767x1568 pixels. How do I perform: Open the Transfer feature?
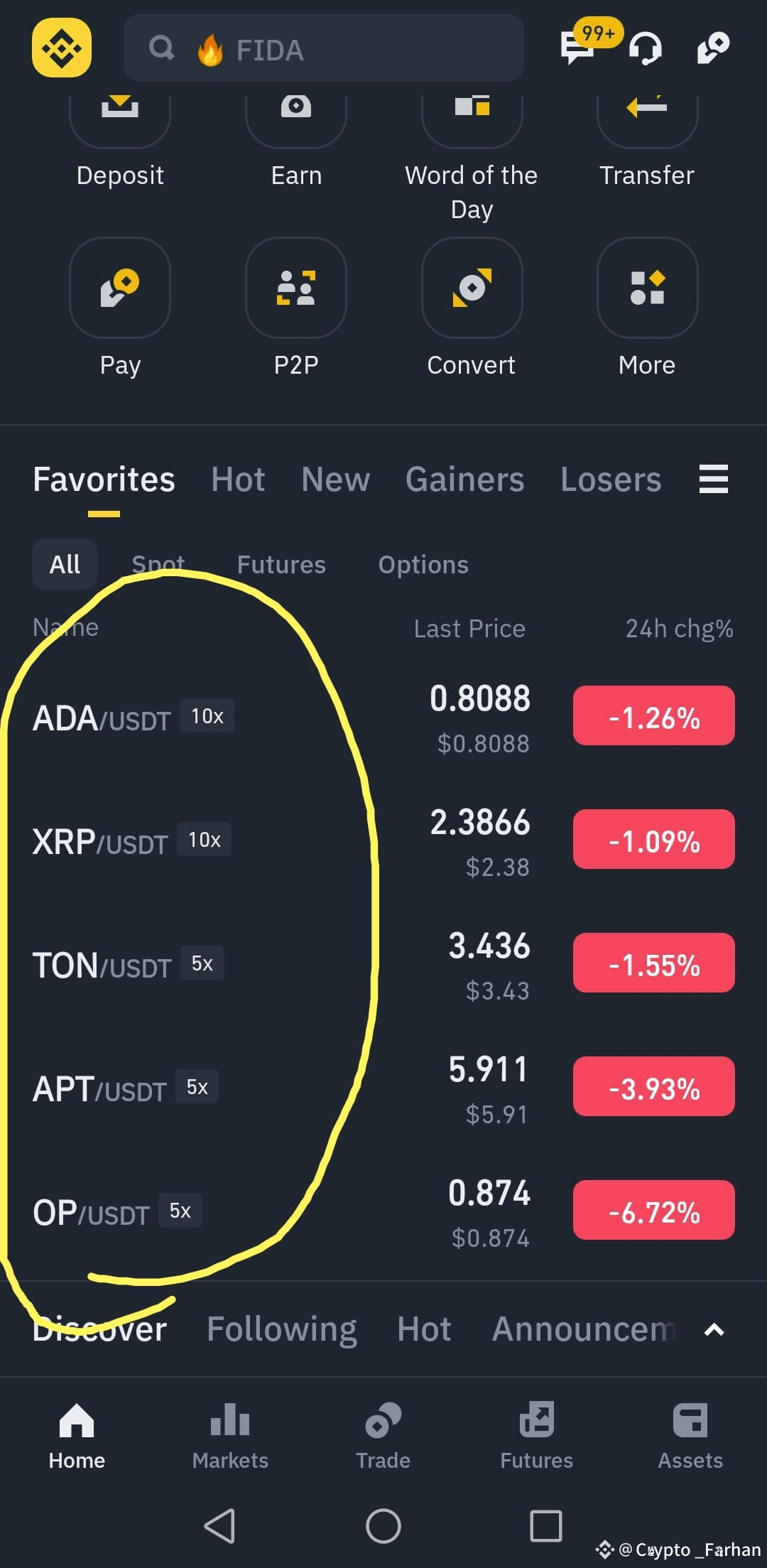(646, 135)
